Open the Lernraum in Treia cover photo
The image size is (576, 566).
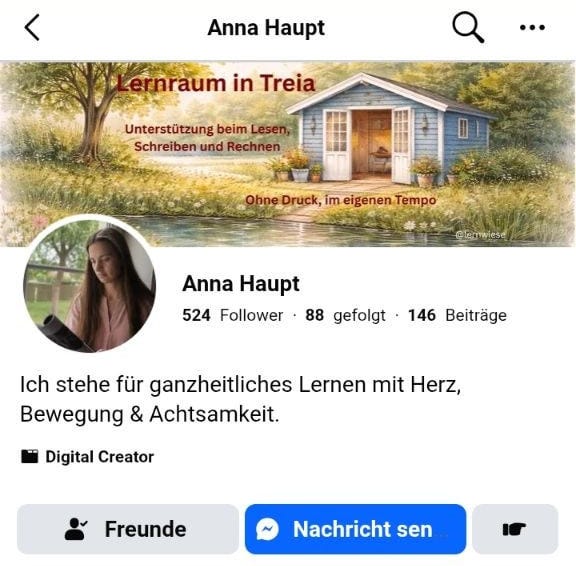pos(288,154)
